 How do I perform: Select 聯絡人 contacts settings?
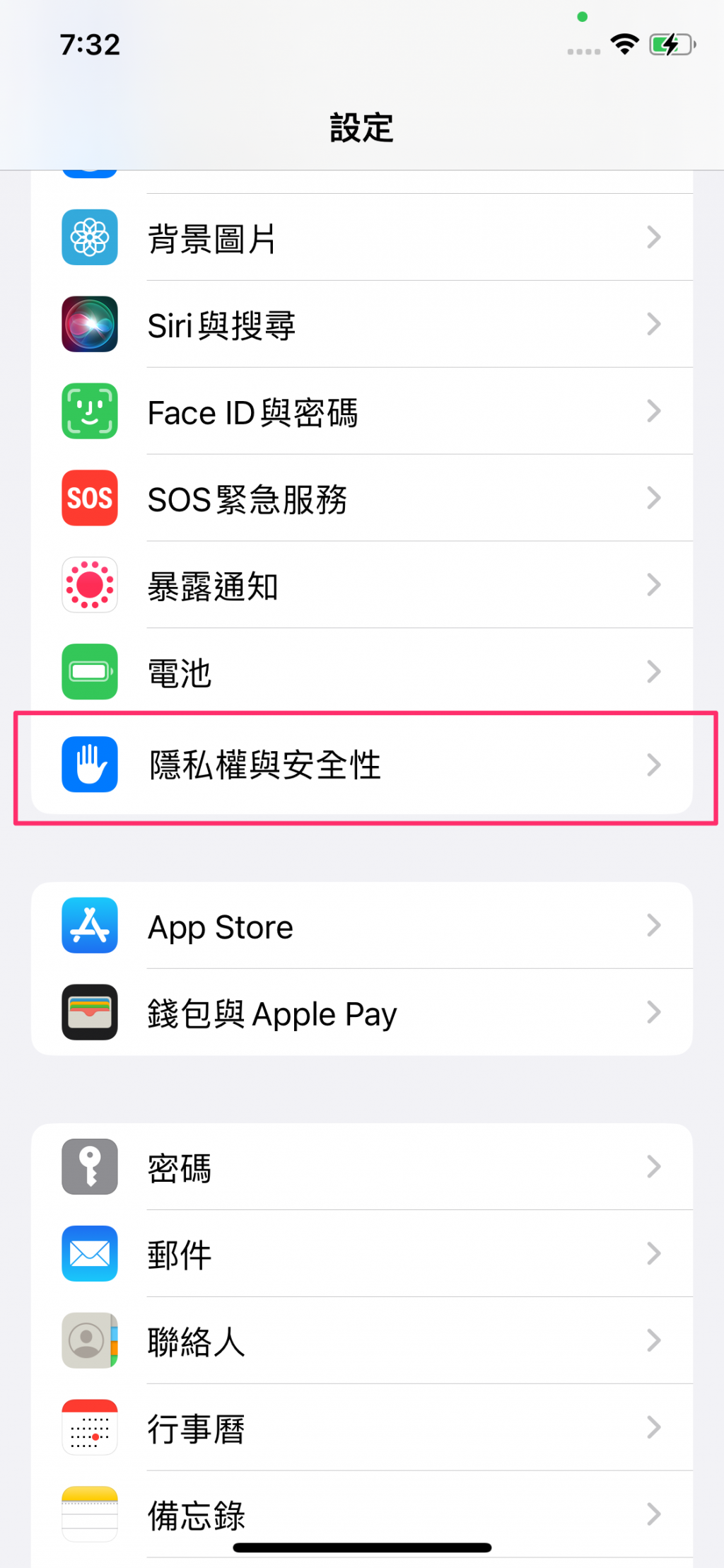click(x=361, y=1341)
